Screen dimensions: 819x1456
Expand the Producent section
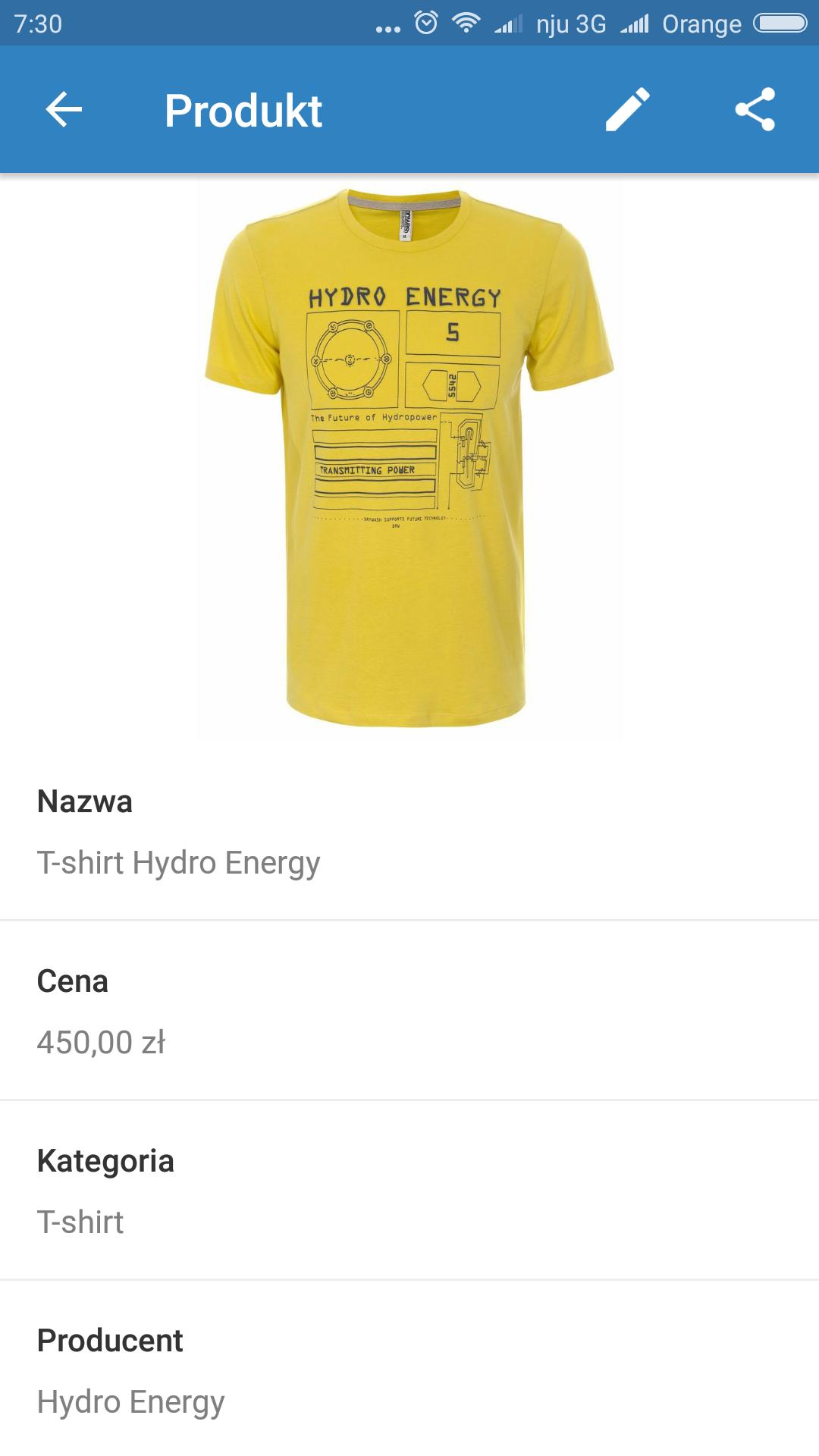[x=110, y=1341]
